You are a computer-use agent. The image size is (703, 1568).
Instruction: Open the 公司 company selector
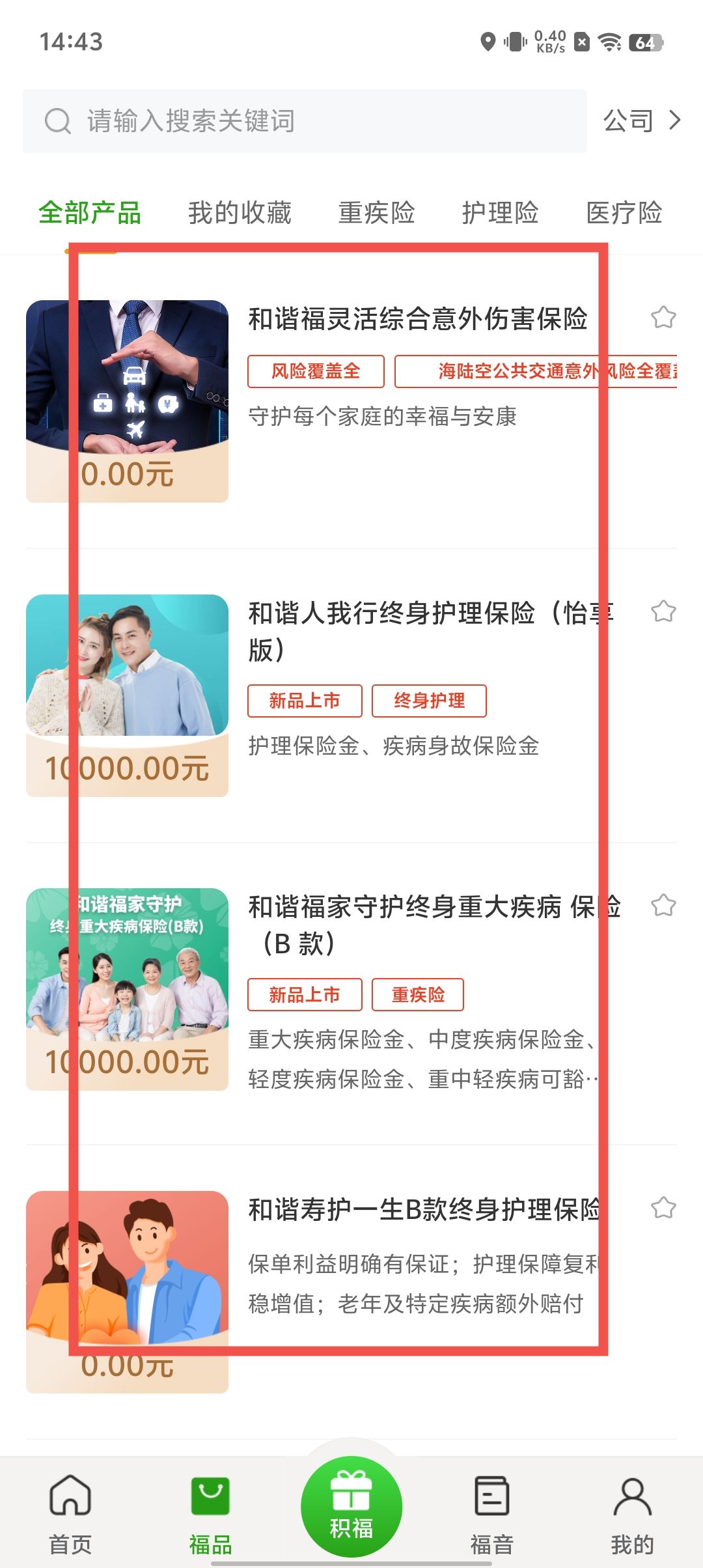641,121
